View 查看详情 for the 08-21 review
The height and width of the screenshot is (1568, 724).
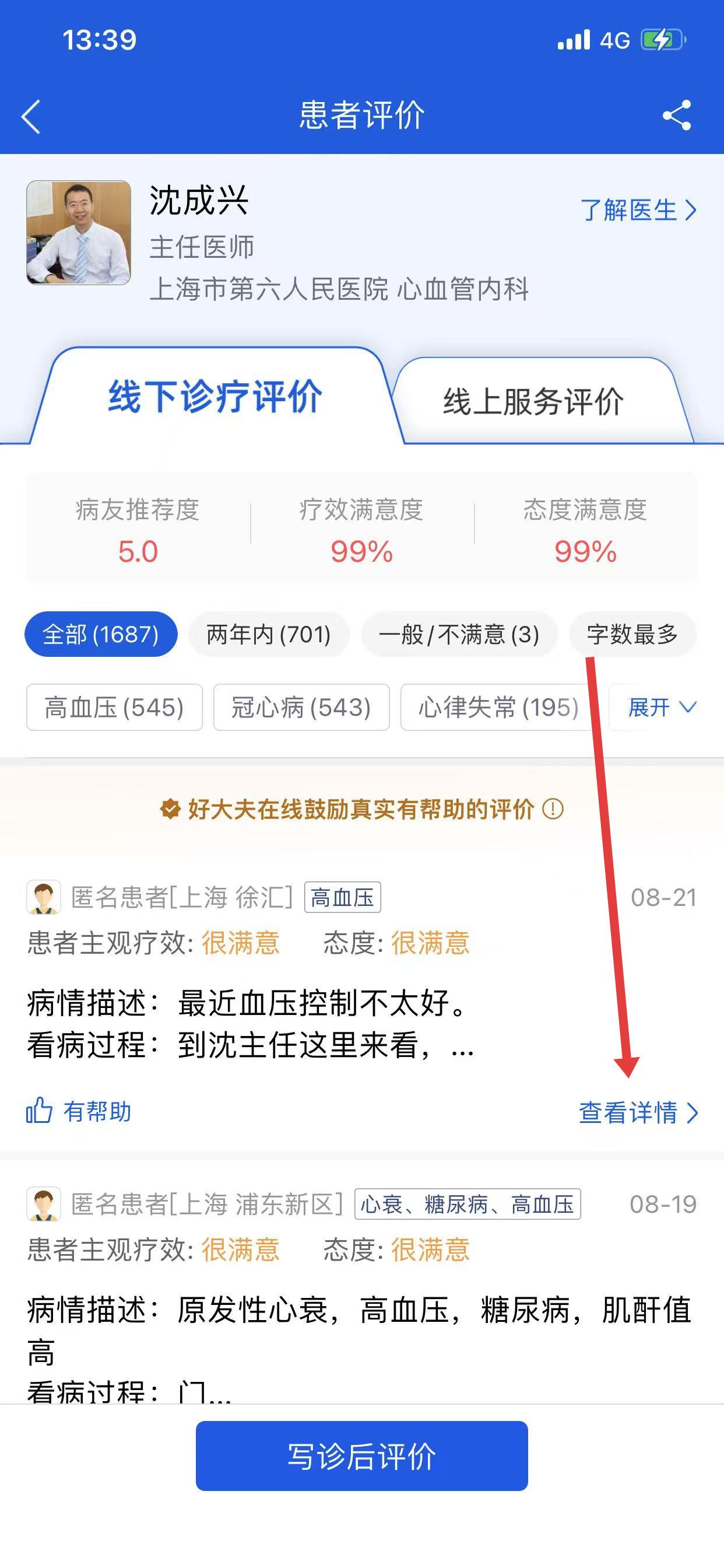(x=638, y=1112)
